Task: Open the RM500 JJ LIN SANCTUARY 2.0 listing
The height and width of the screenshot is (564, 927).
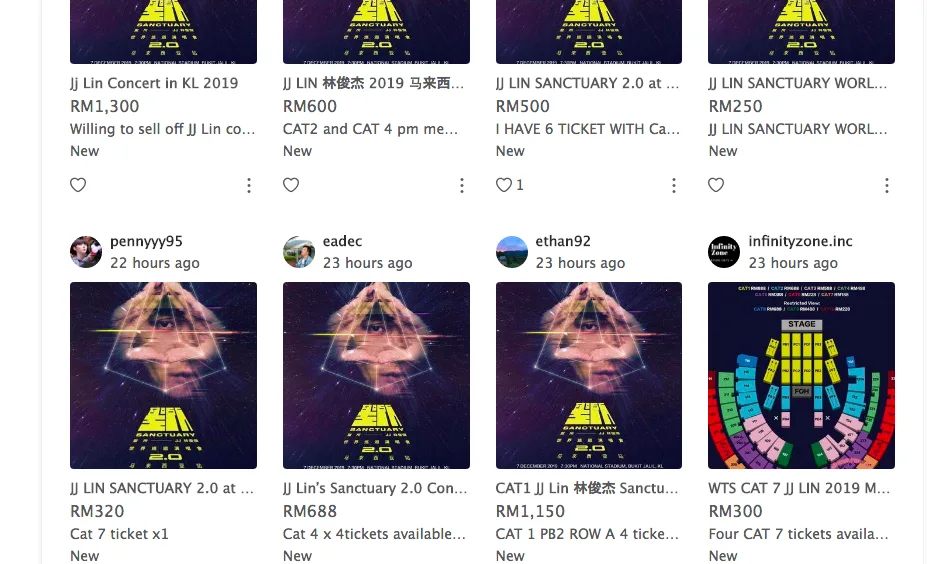Action: (587, 83)
